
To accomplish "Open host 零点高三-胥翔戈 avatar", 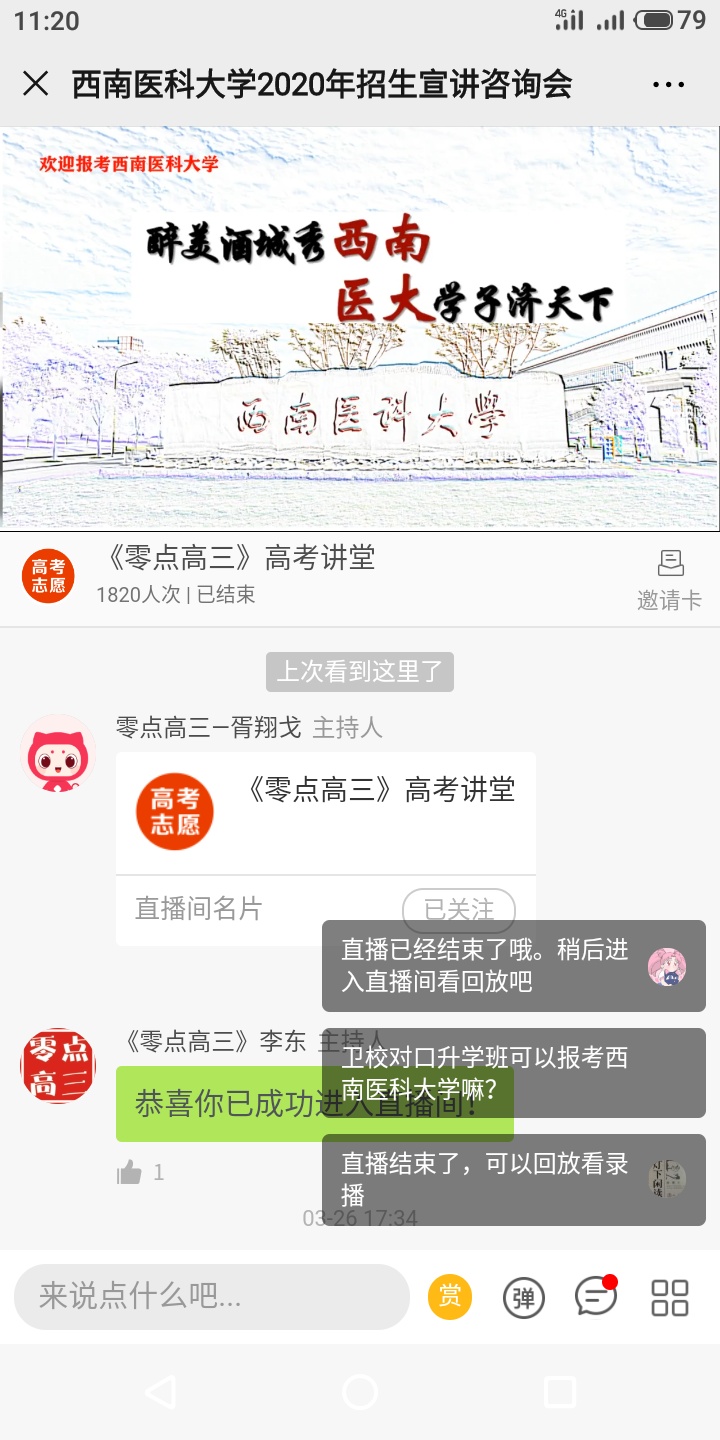I will pyautogui.click(x=58, y=753).
